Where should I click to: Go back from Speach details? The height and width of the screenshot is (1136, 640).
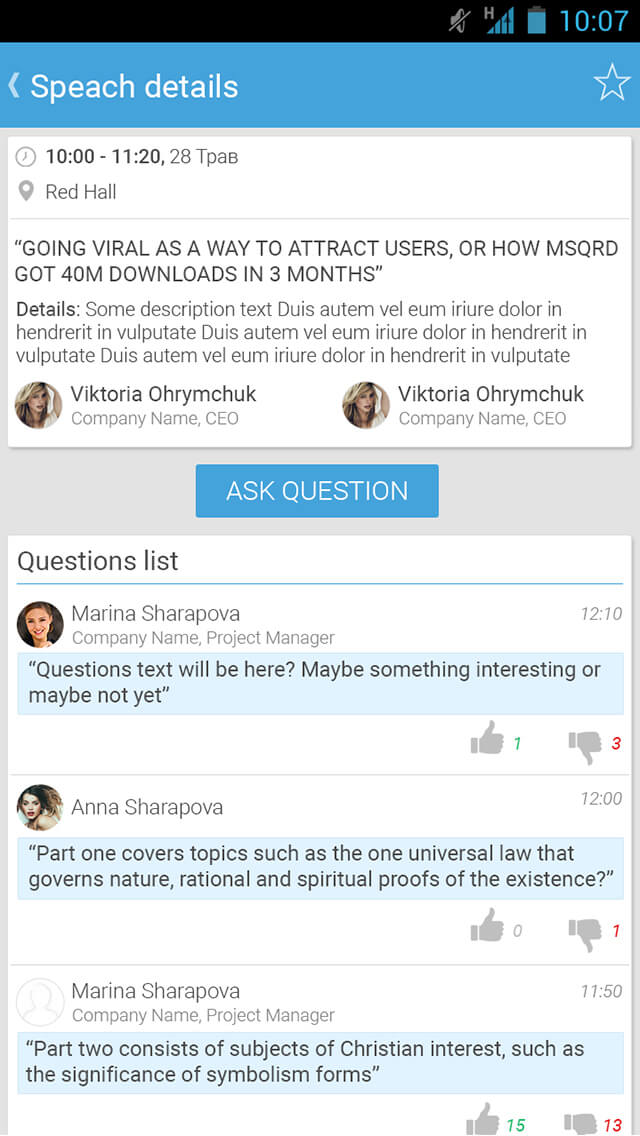coord(14,86)
